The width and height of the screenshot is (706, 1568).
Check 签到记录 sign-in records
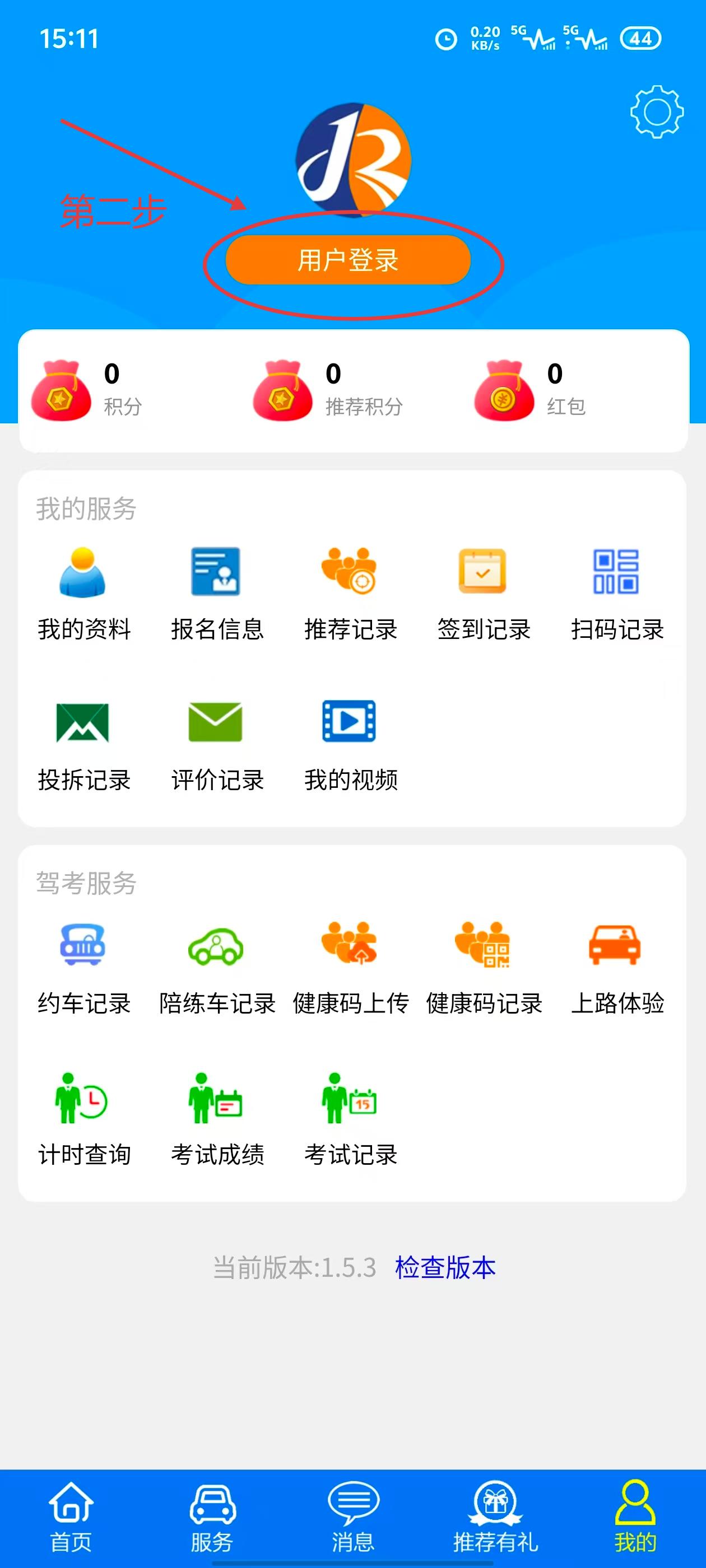coord(484,594)
